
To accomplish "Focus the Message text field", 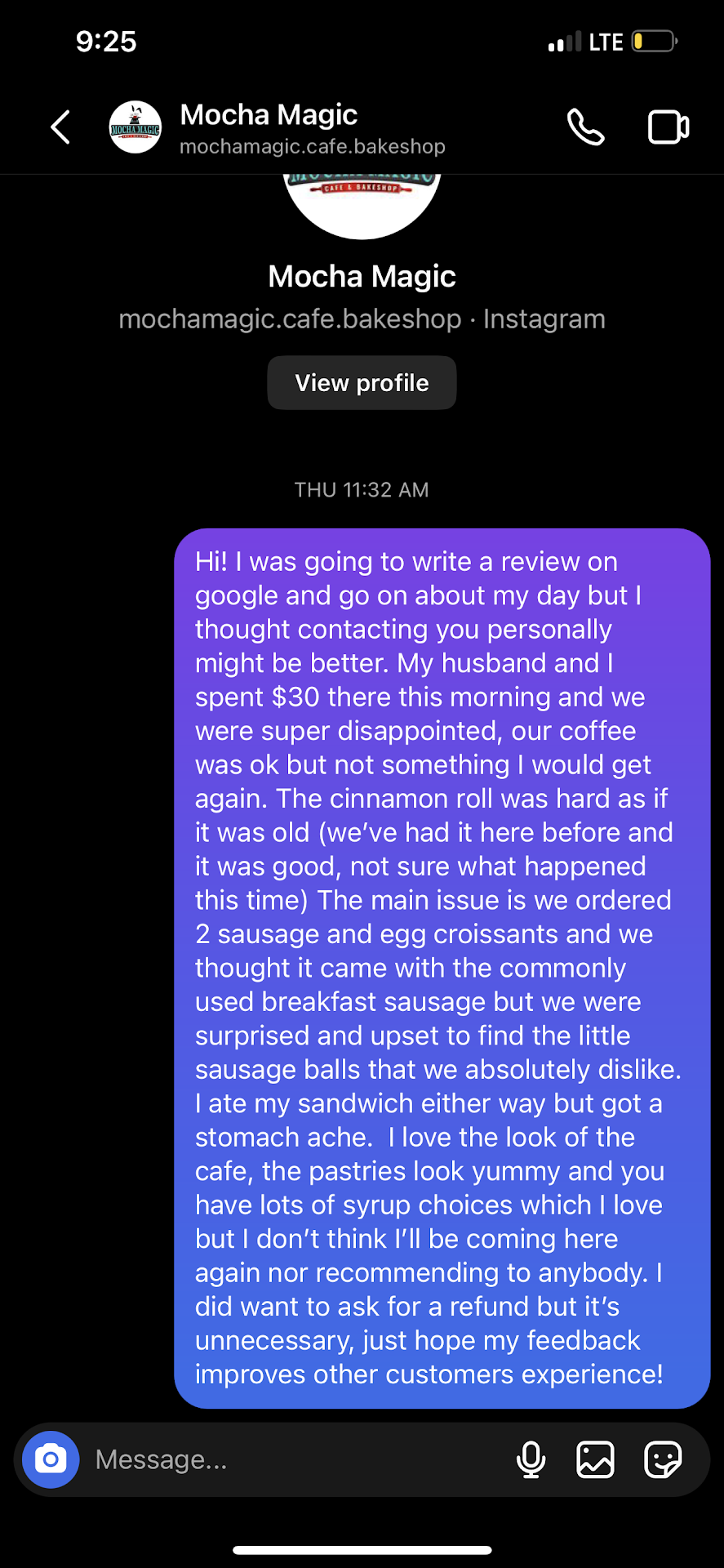I will point(294,1459).
